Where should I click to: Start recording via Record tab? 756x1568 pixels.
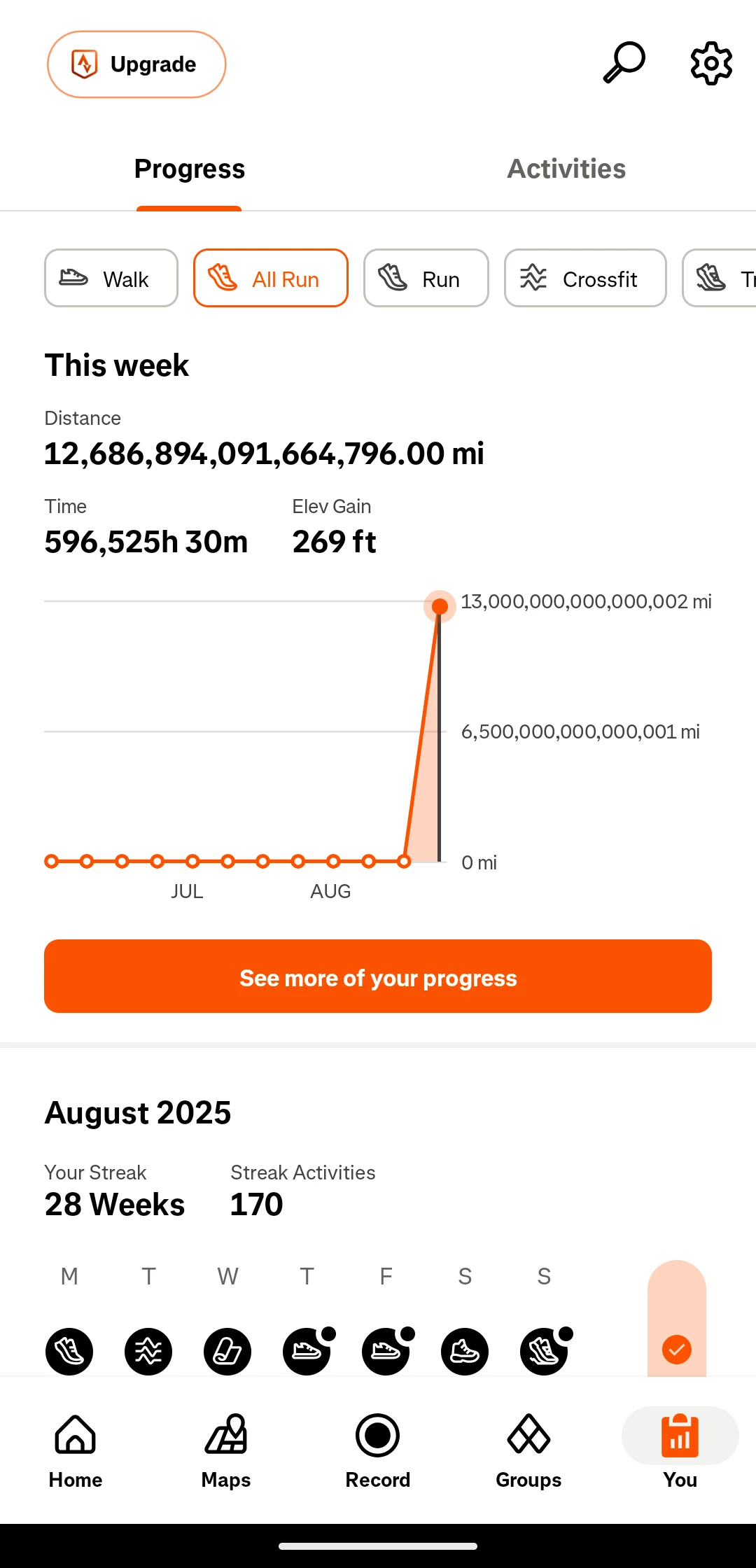(x=378, y=1450)
